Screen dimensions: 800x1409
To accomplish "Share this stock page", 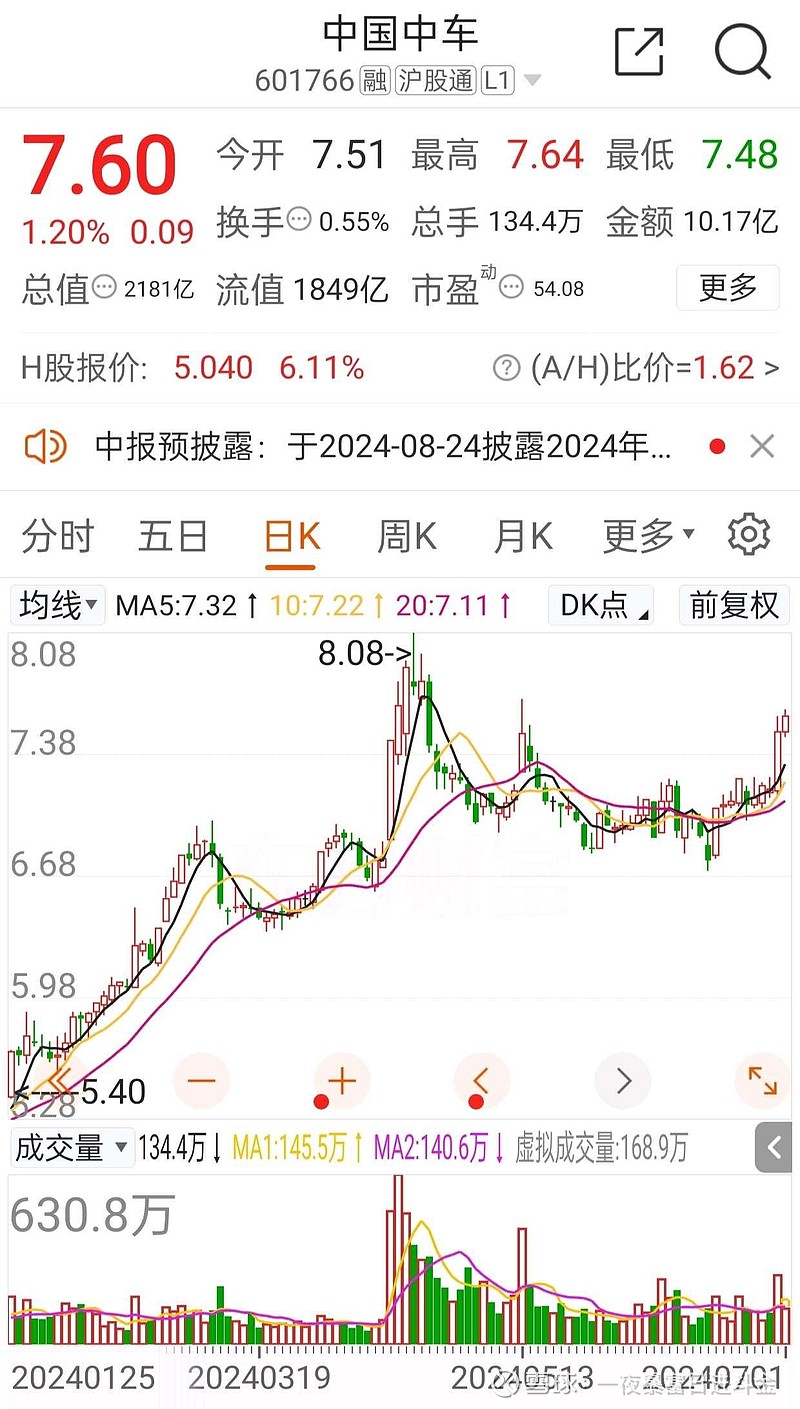I will click(x=639, y=51).
